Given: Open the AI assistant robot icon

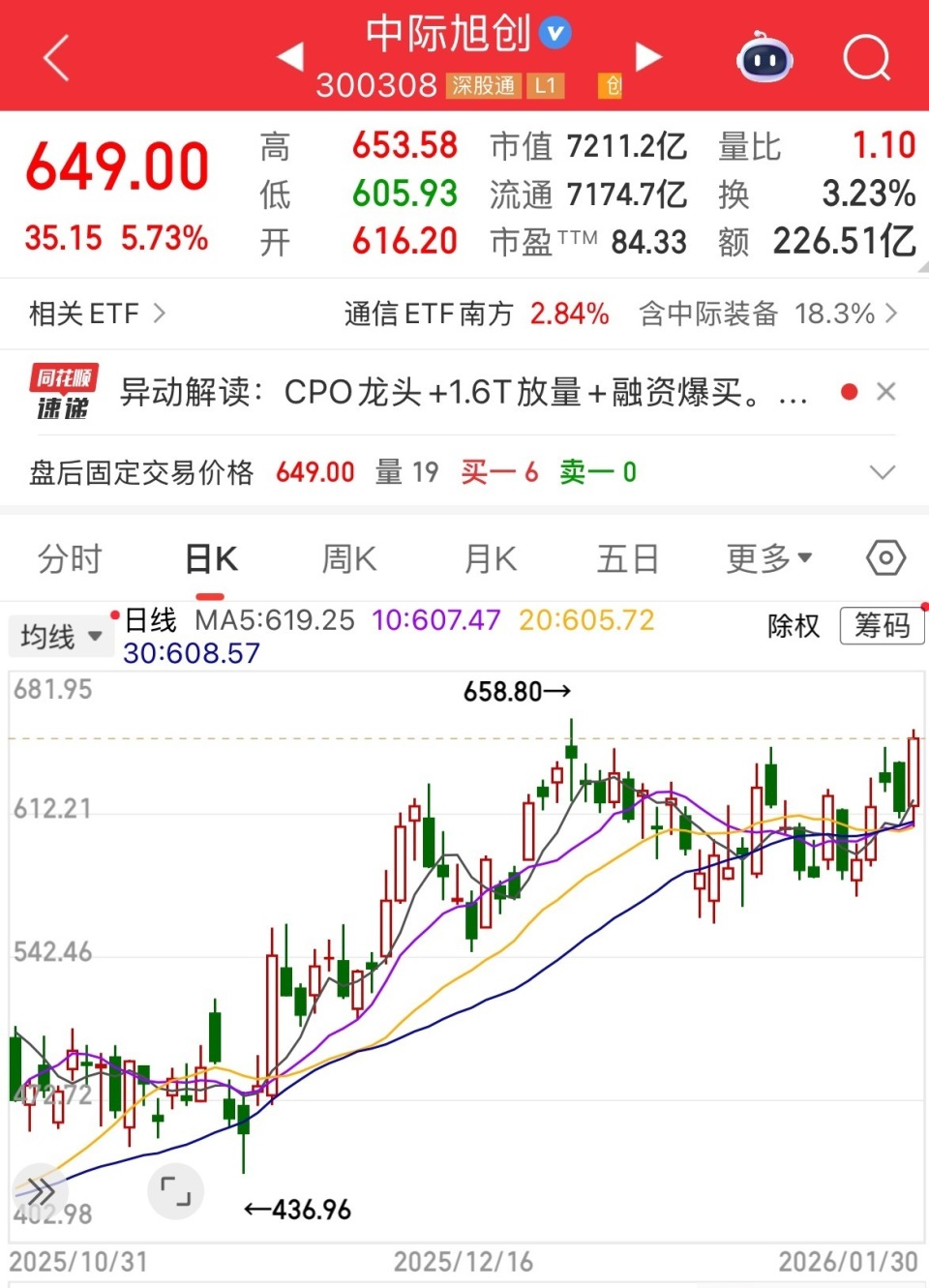Looking at the screenshot, I should click(x=764, y=58).
